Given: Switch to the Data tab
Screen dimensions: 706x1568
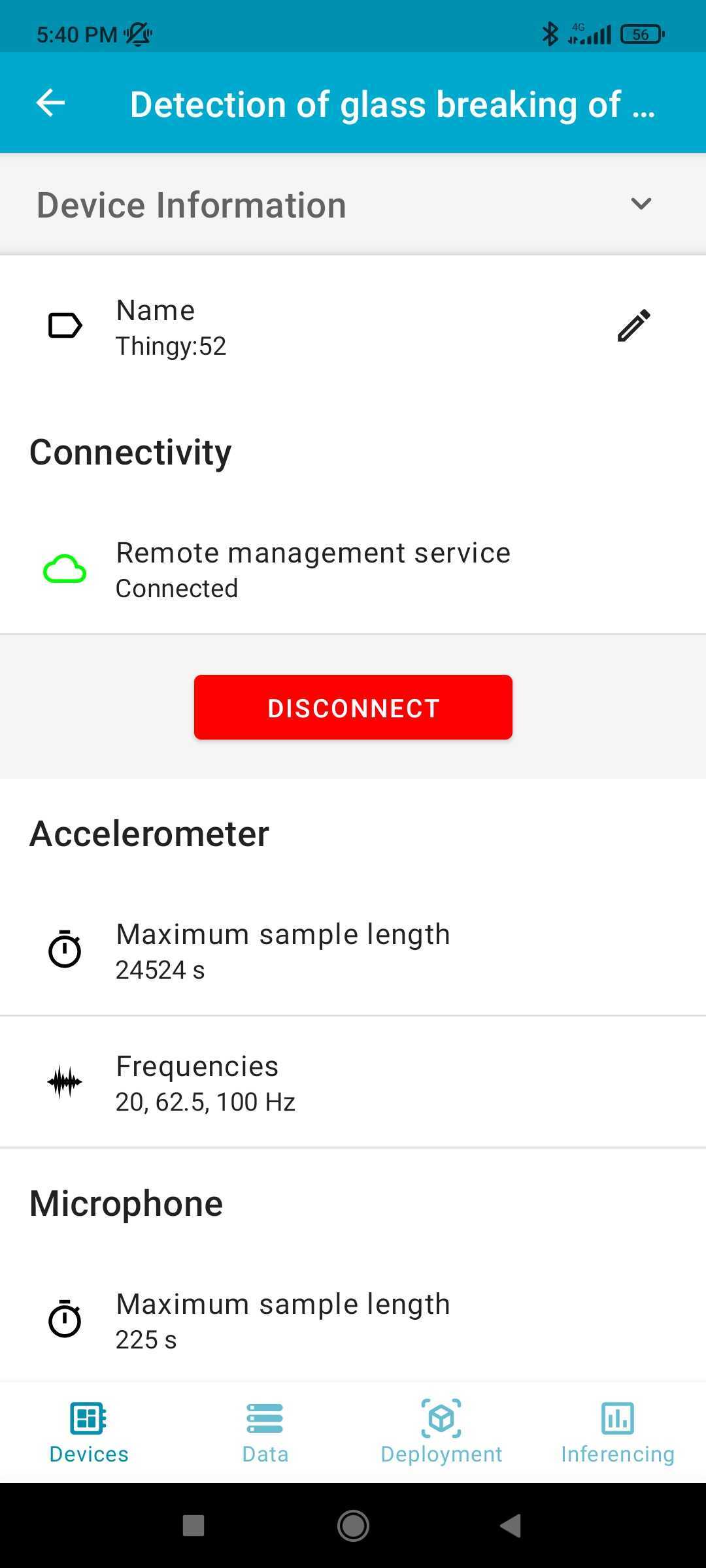Looking at the screenshot, I should coord(265,1432).
